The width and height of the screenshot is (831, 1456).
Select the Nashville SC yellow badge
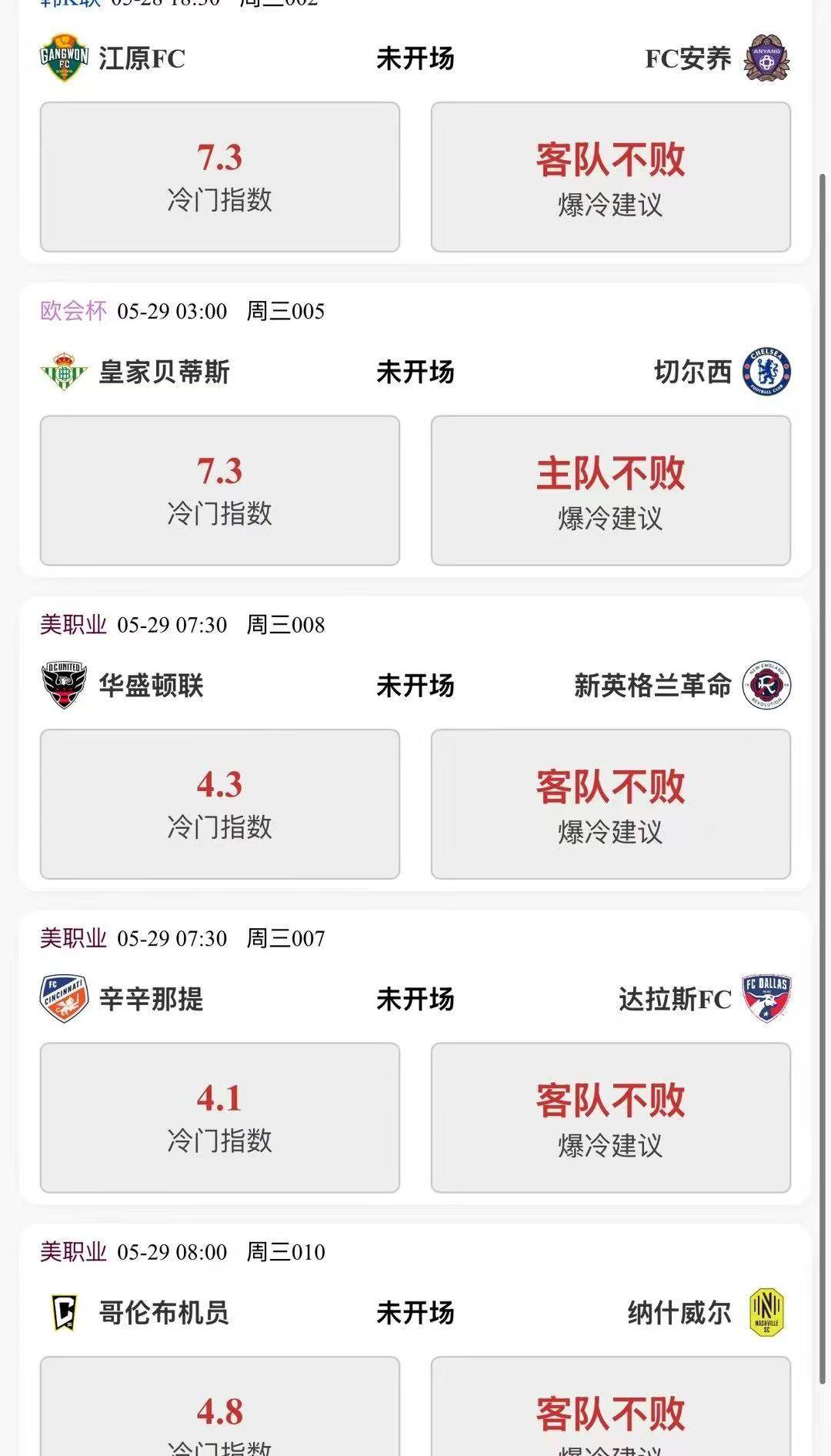pos(767,1311)
